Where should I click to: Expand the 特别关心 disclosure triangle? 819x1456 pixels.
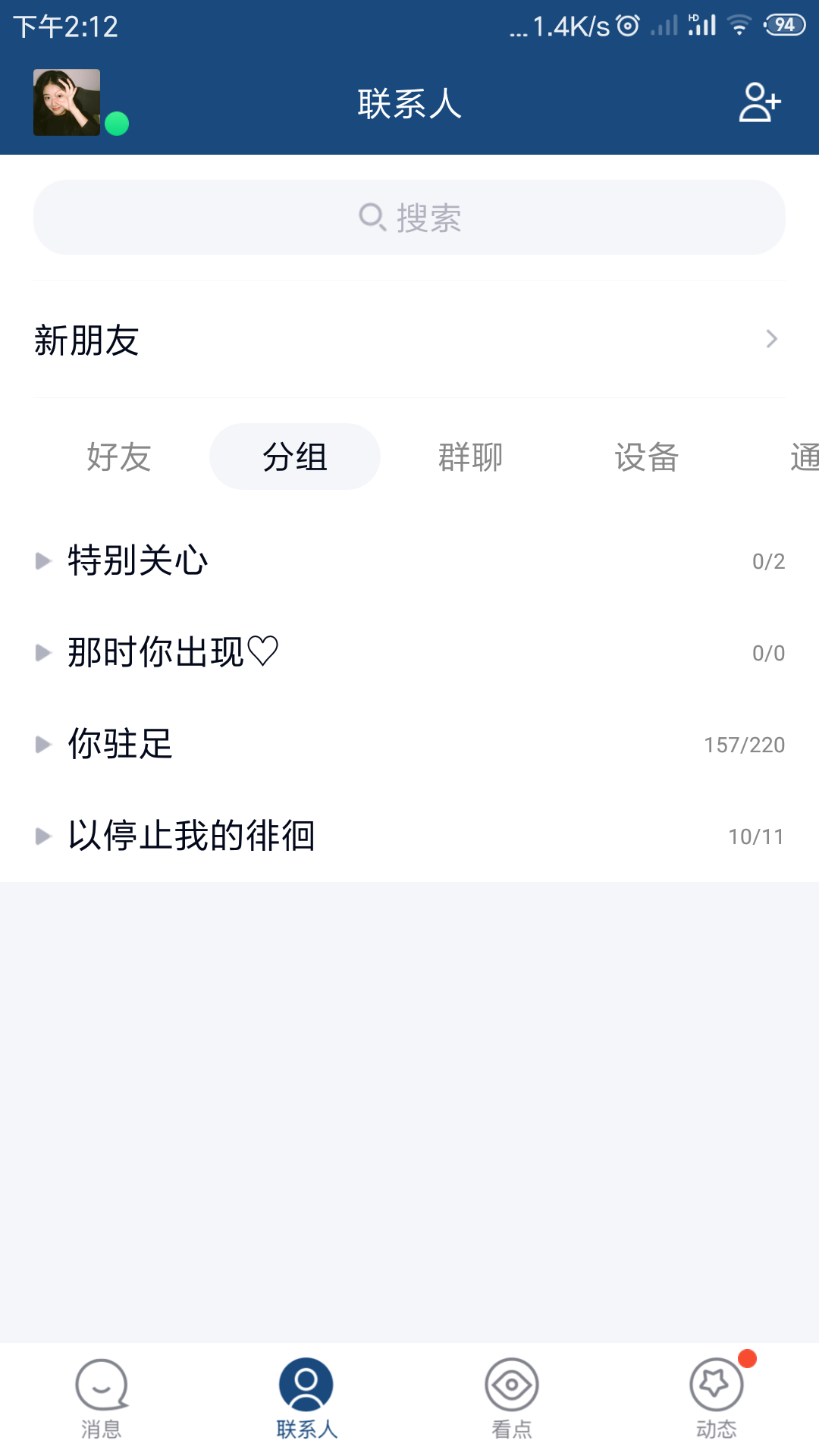44,561
